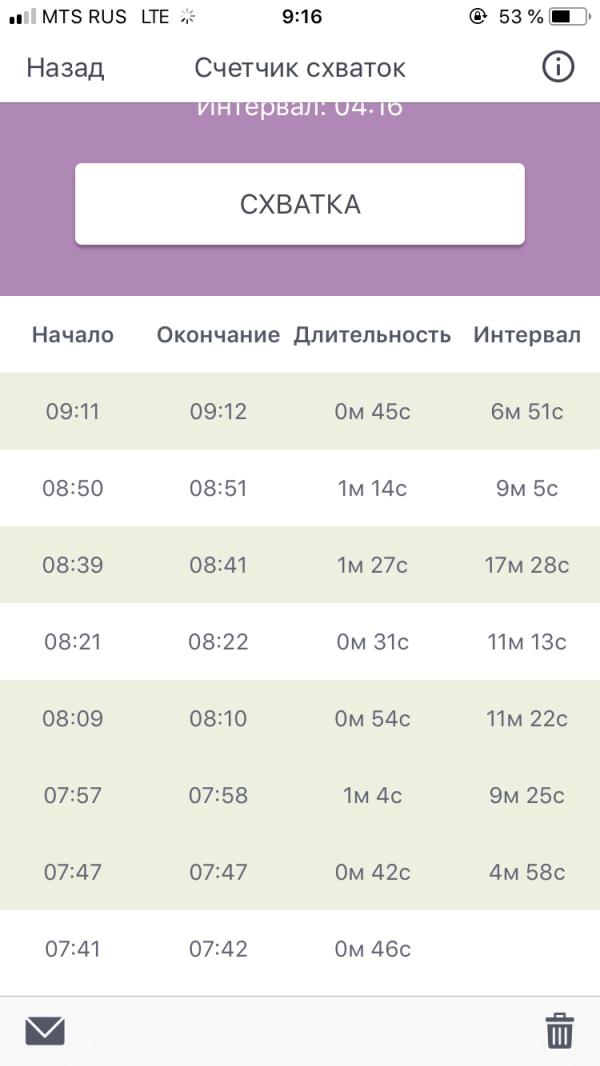Open the info icon

pyautogui.click(x=558, y=68)
